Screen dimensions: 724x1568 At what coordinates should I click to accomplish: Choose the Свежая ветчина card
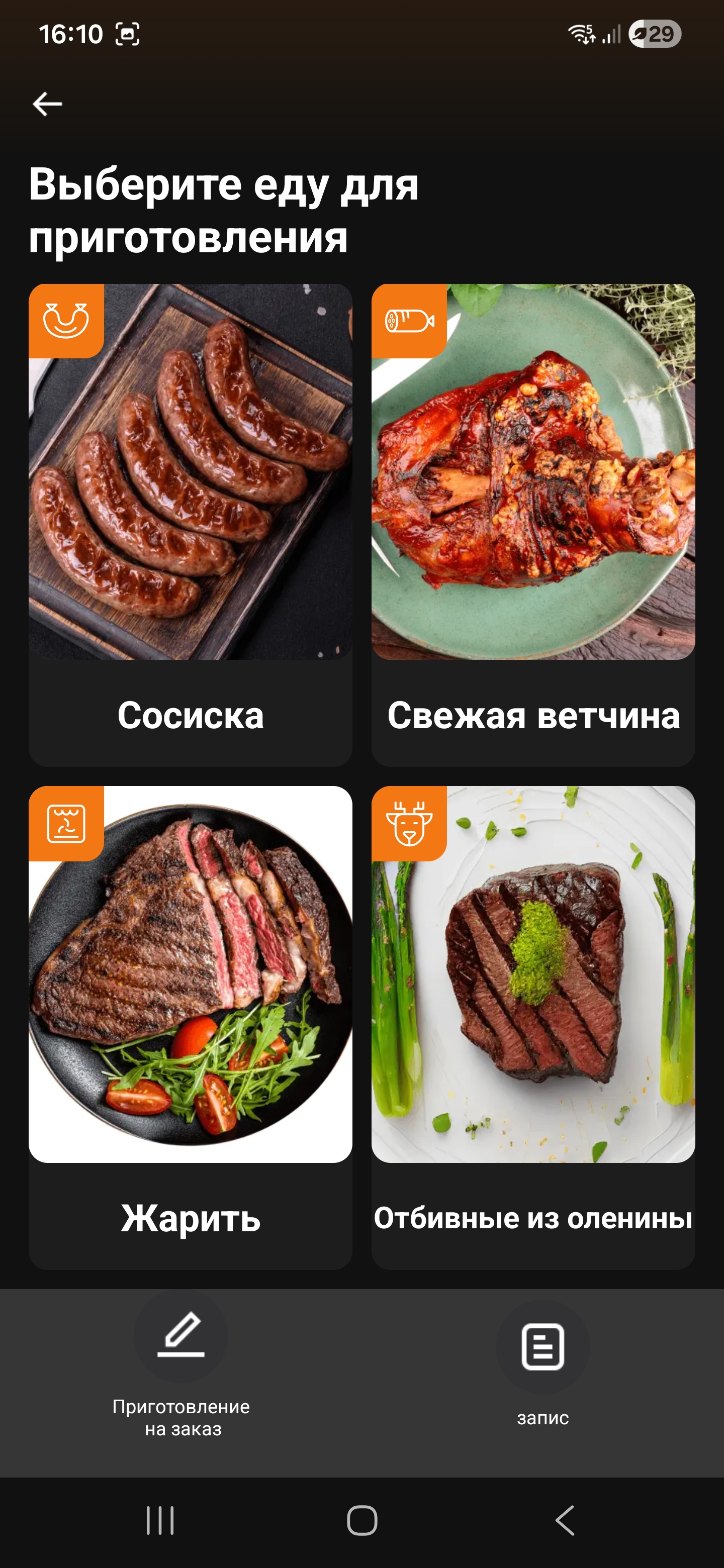(533, 524)
